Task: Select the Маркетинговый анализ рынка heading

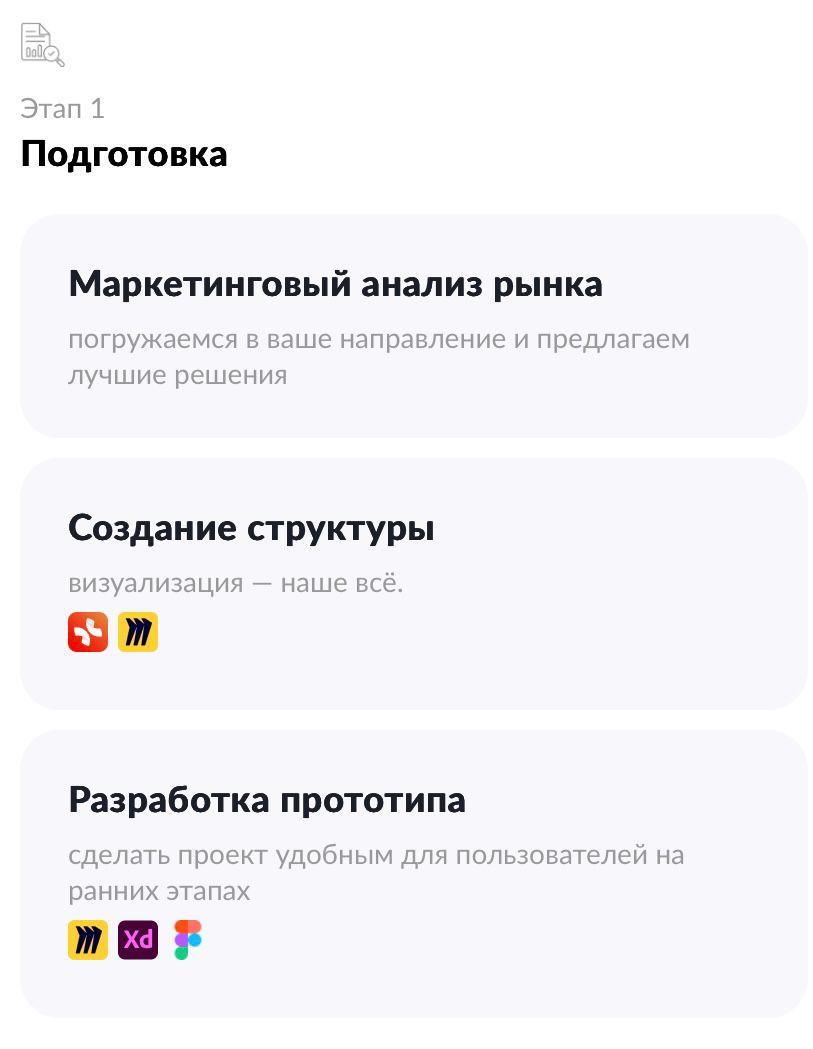Action: coord(333,284)
